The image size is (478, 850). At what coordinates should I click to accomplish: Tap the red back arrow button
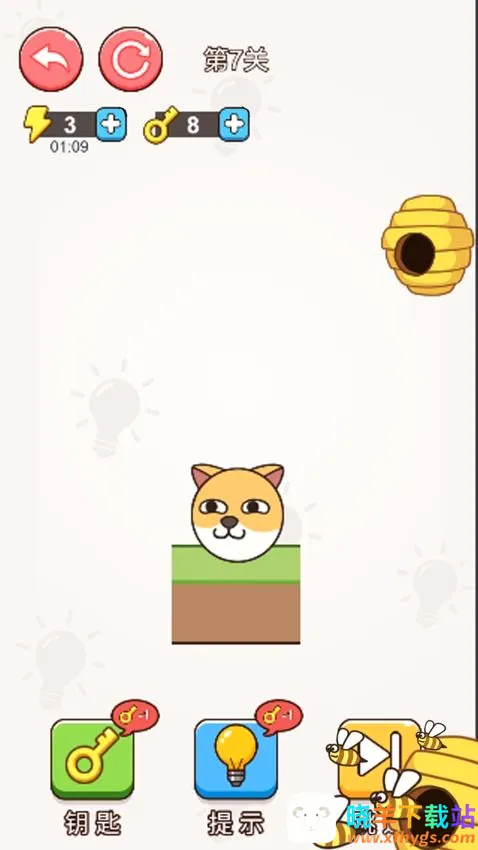51,59
